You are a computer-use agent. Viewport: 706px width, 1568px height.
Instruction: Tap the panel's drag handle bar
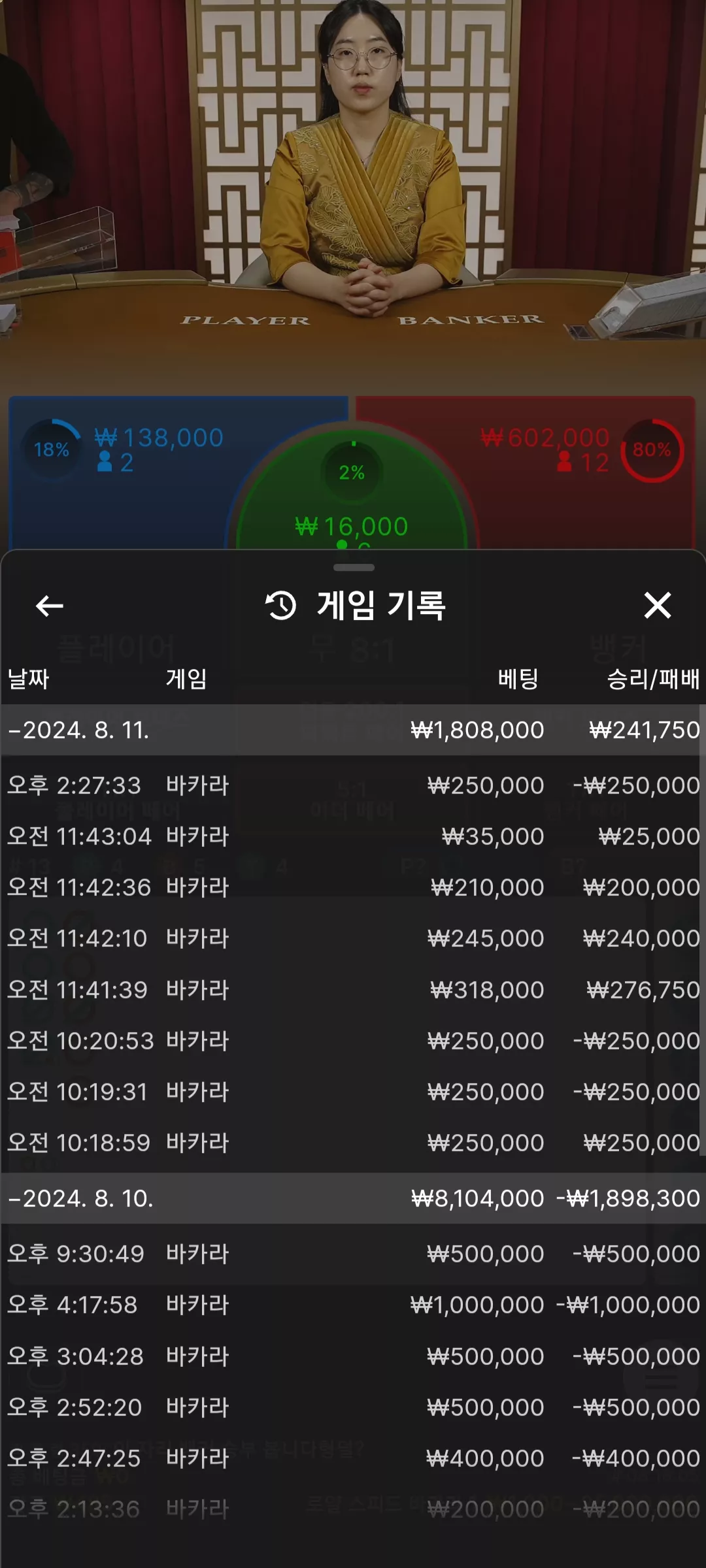pyautogui.click(x=354, y=567)
